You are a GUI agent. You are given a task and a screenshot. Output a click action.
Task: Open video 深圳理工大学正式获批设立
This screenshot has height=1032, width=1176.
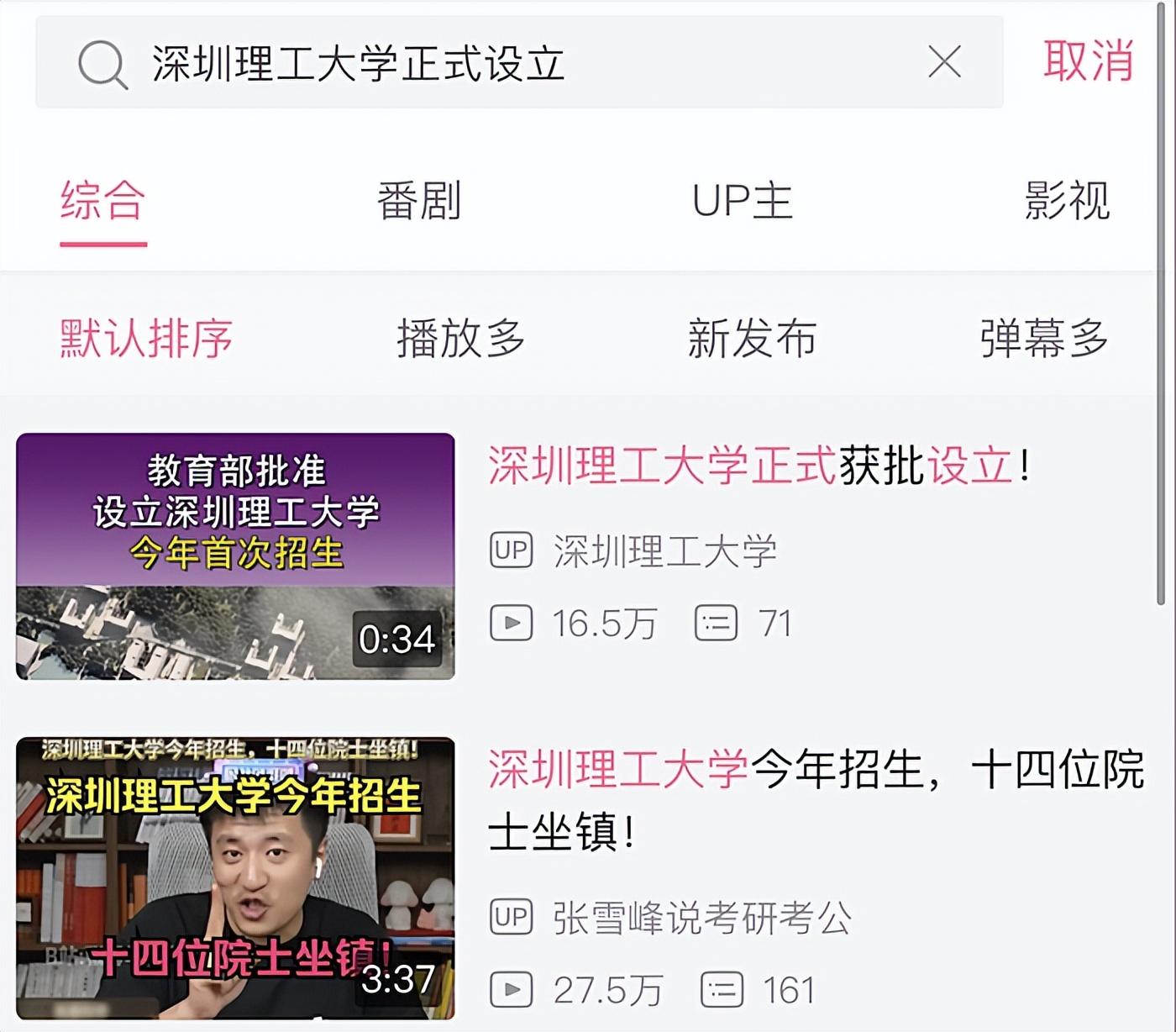point(758,465)
